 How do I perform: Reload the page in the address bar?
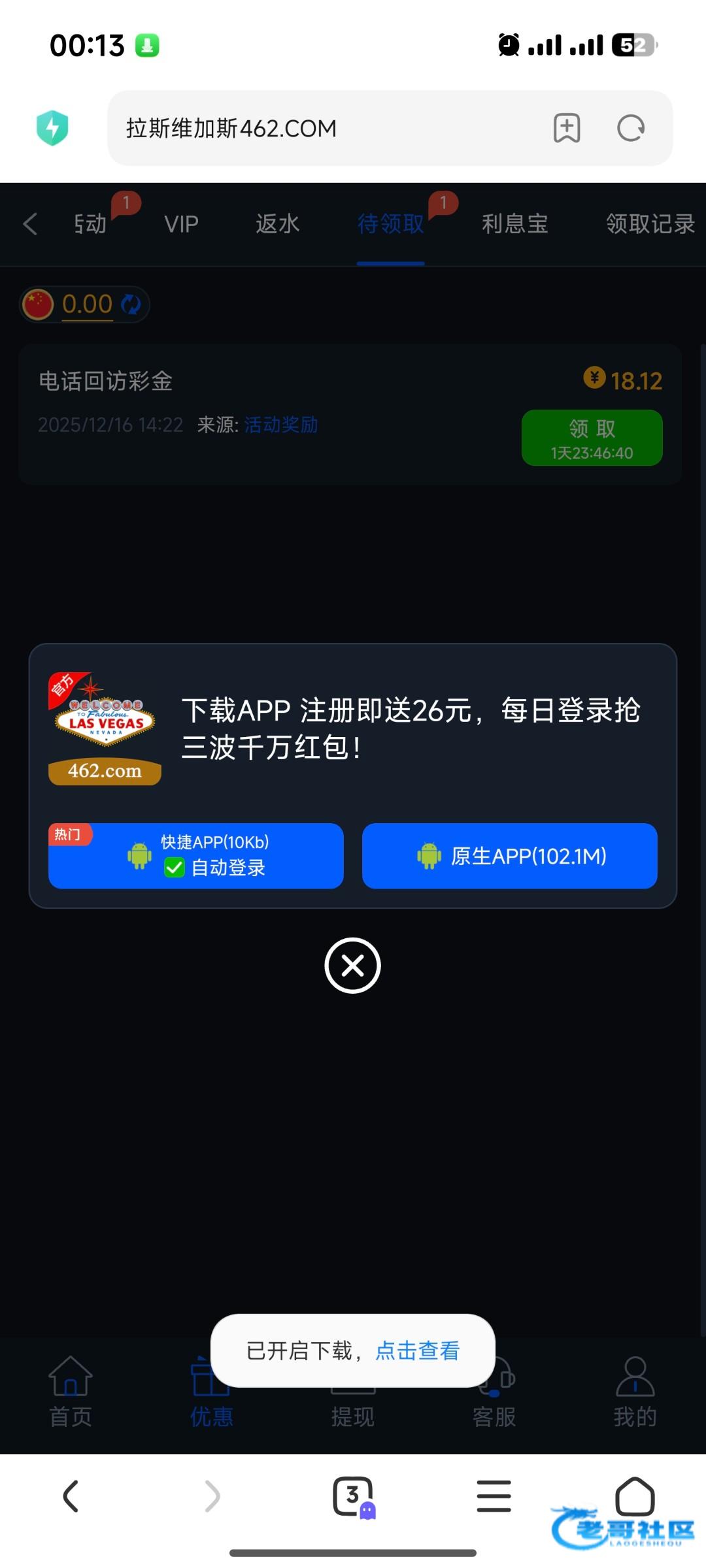pos(630,128)
